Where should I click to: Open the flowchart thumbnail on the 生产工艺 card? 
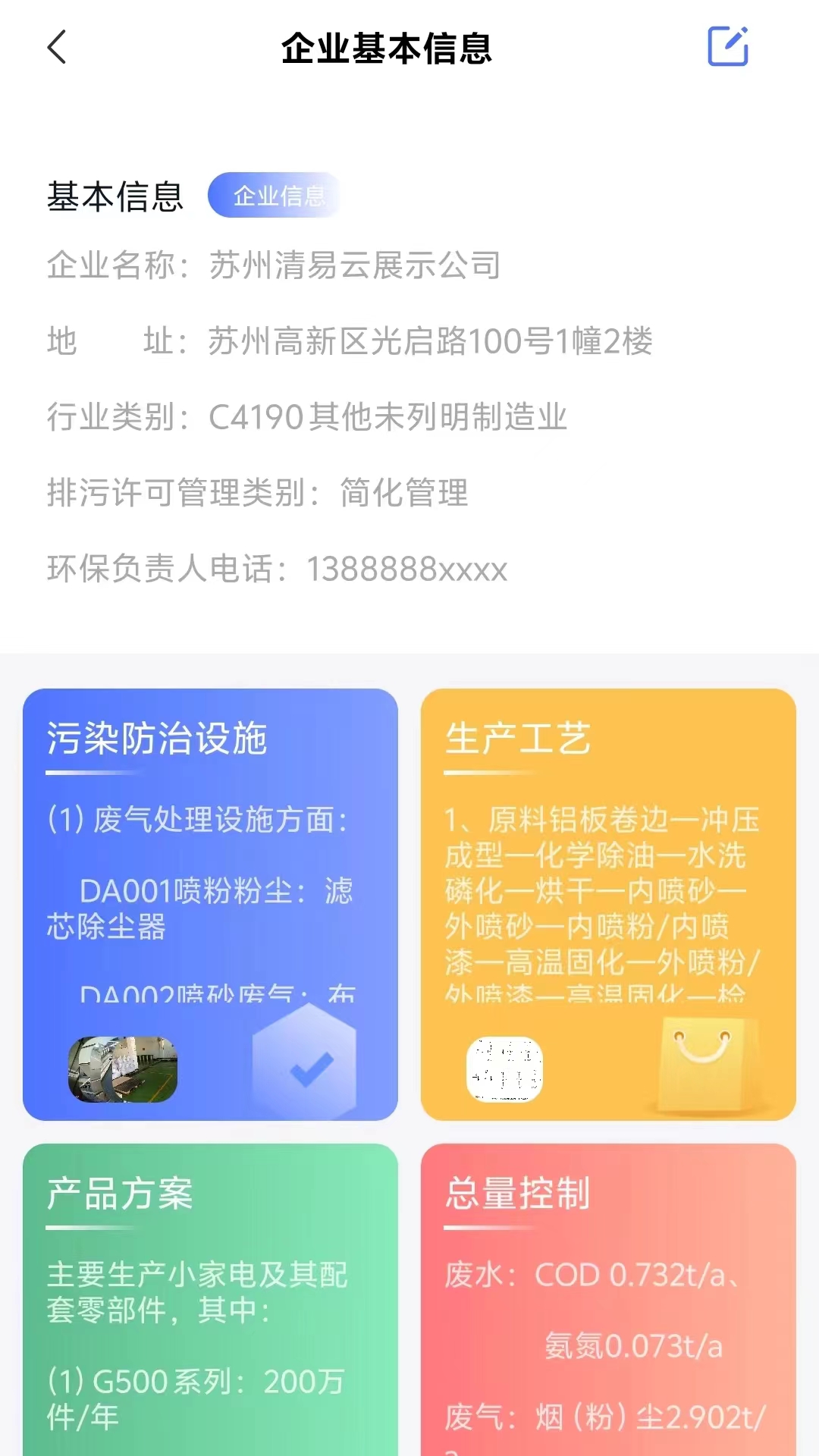(x=507, y=1067)
